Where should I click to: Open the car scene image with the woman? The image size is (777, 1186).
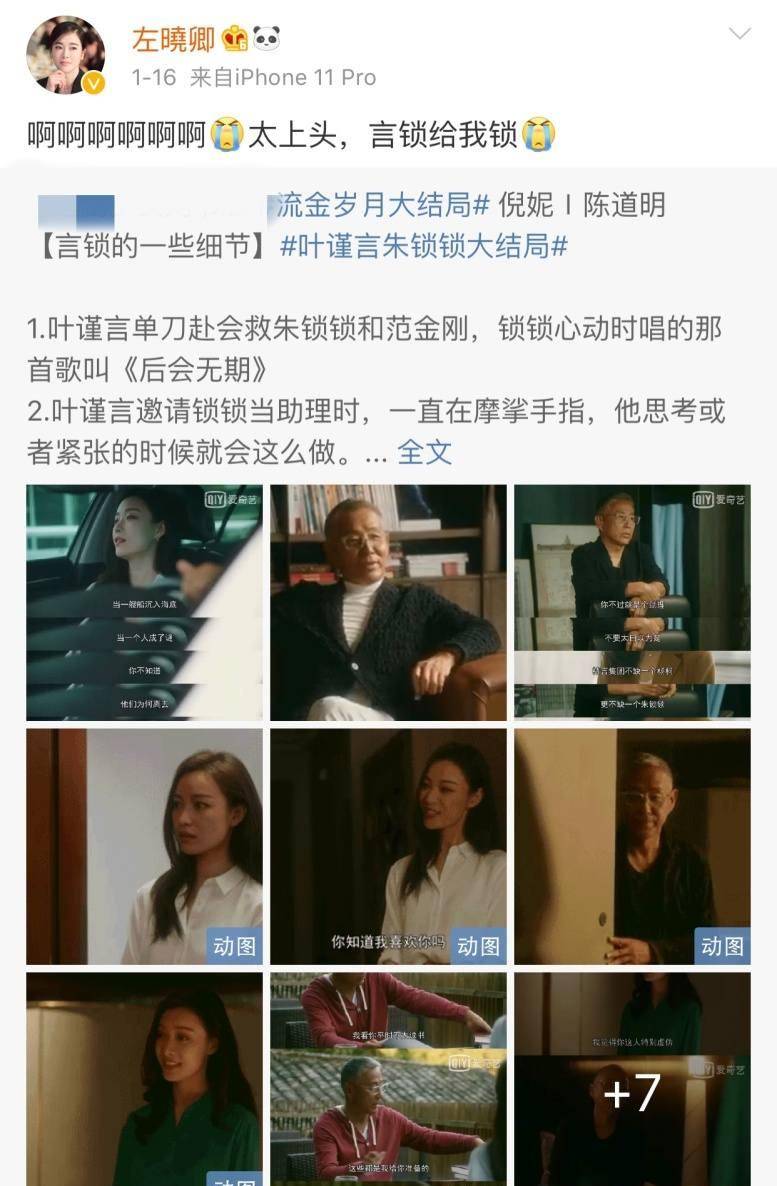(144, 602)
